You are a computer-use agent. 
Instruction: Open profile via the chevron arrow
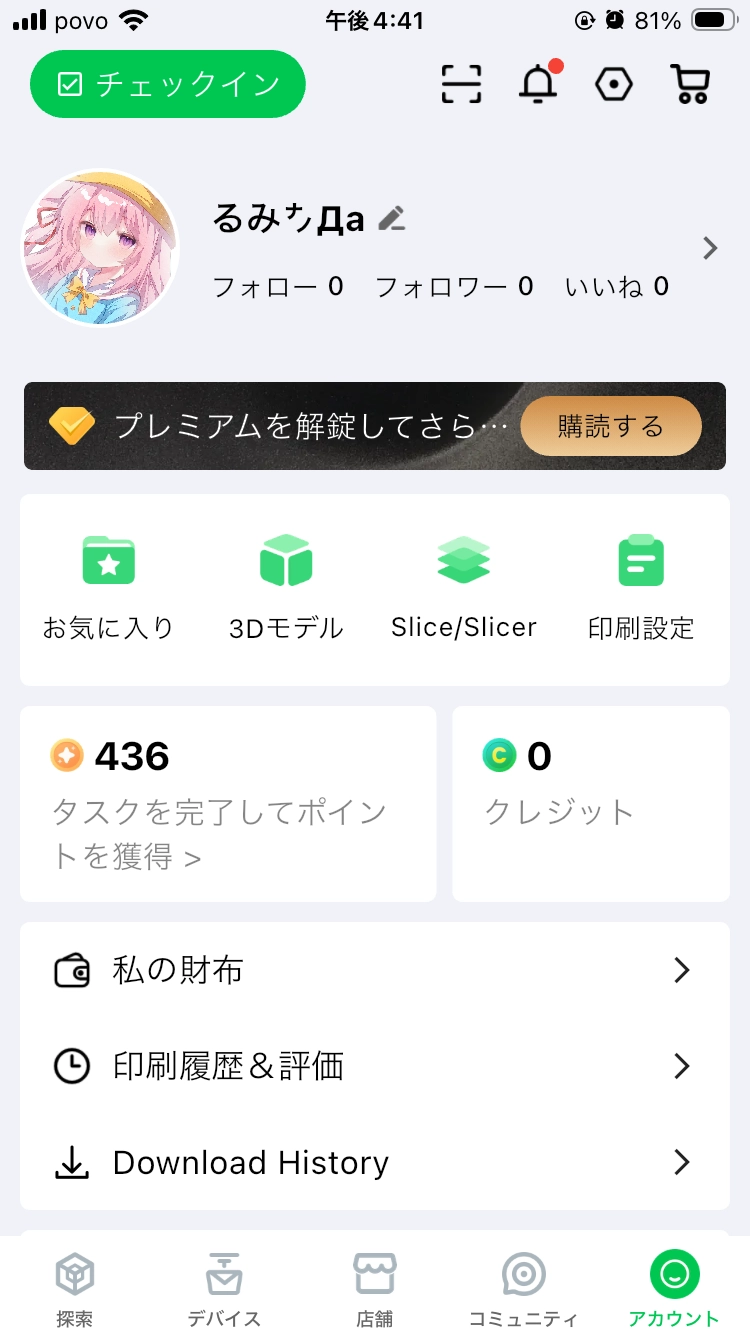[710, 248]
